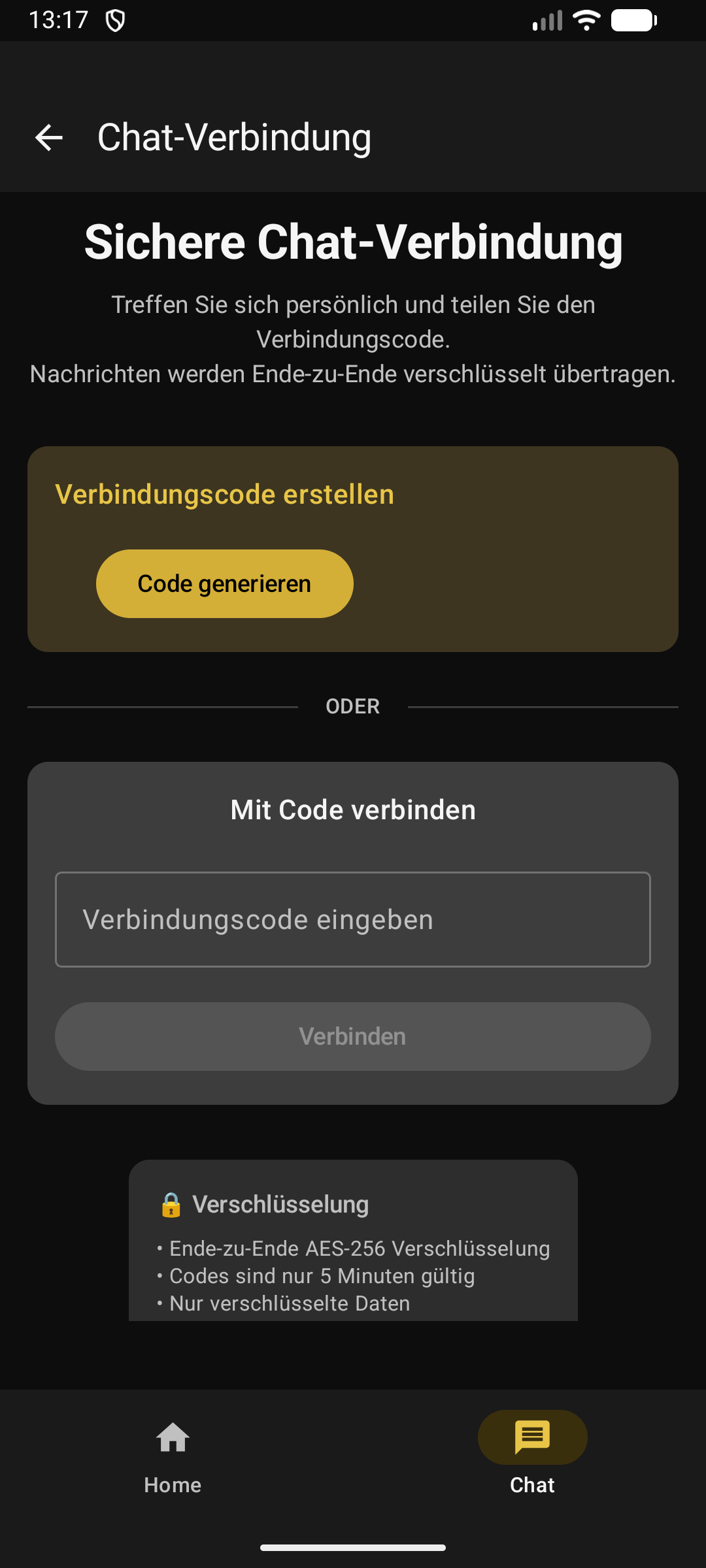Open the Verbindungscode erstellen card

[353, 549]
